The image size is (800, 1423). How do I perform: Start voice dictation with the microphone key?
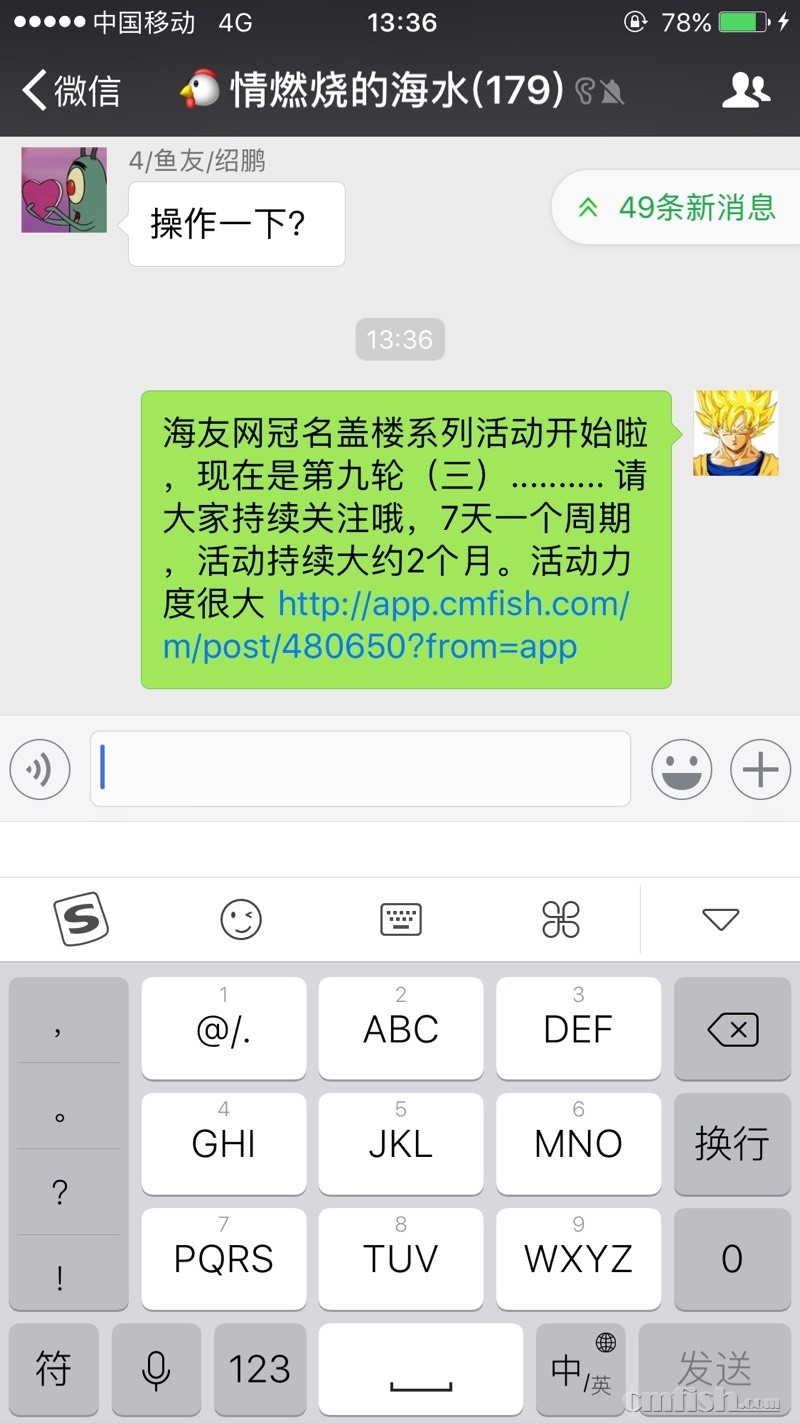click(x=156, y=1369)
